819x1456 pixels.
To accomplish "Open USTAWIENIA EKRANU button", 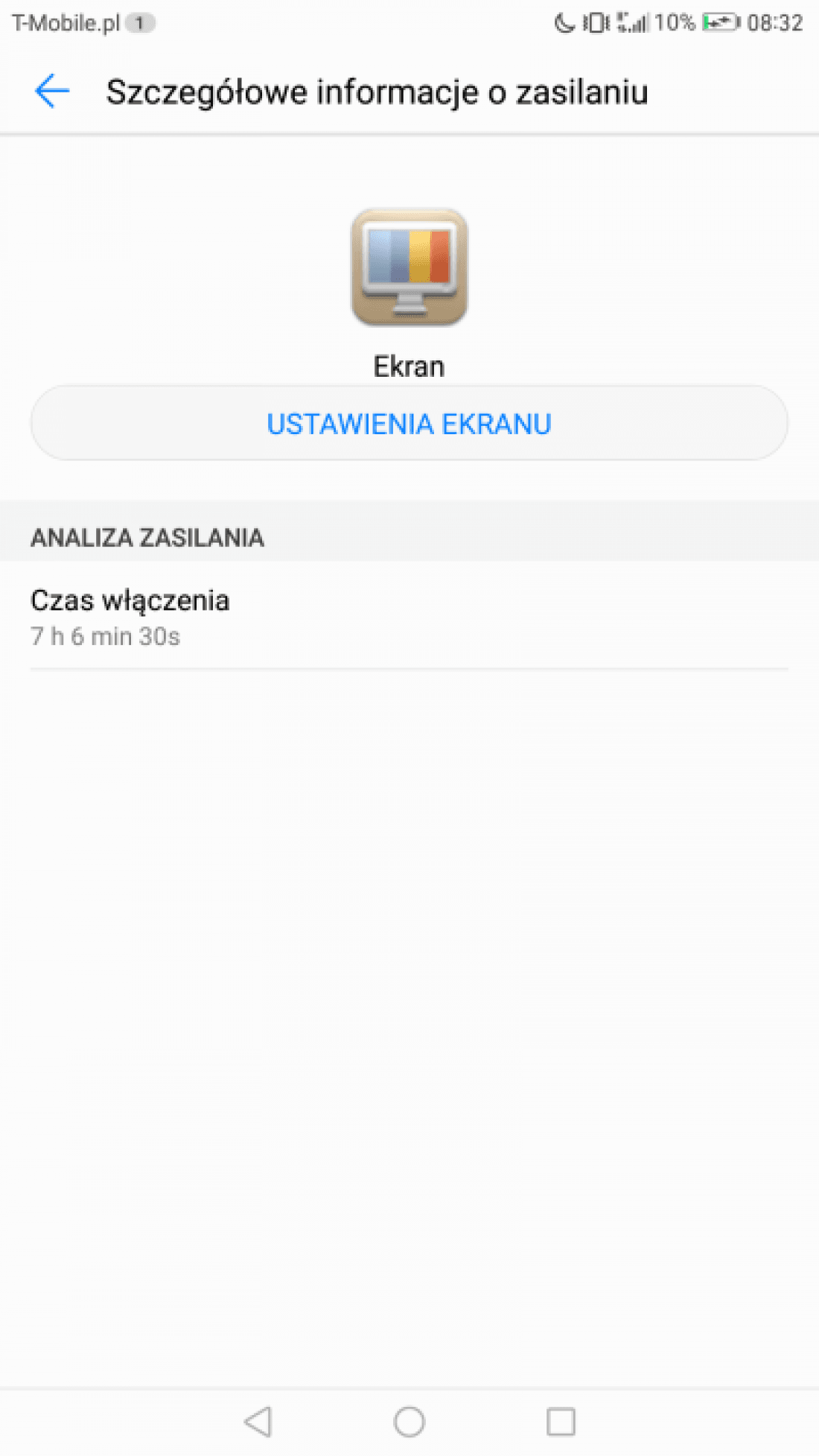I will [x=409, y=423].
